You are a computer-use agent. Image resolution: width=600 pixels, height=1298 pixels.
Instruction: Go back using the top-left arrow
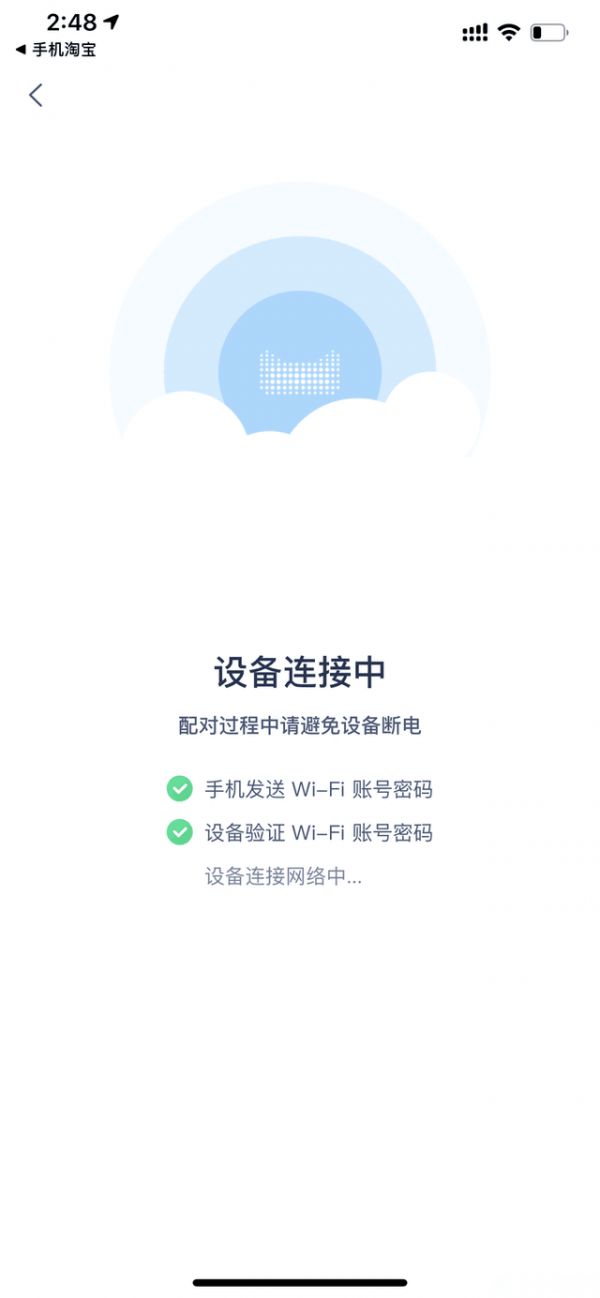tap(36, 95)
